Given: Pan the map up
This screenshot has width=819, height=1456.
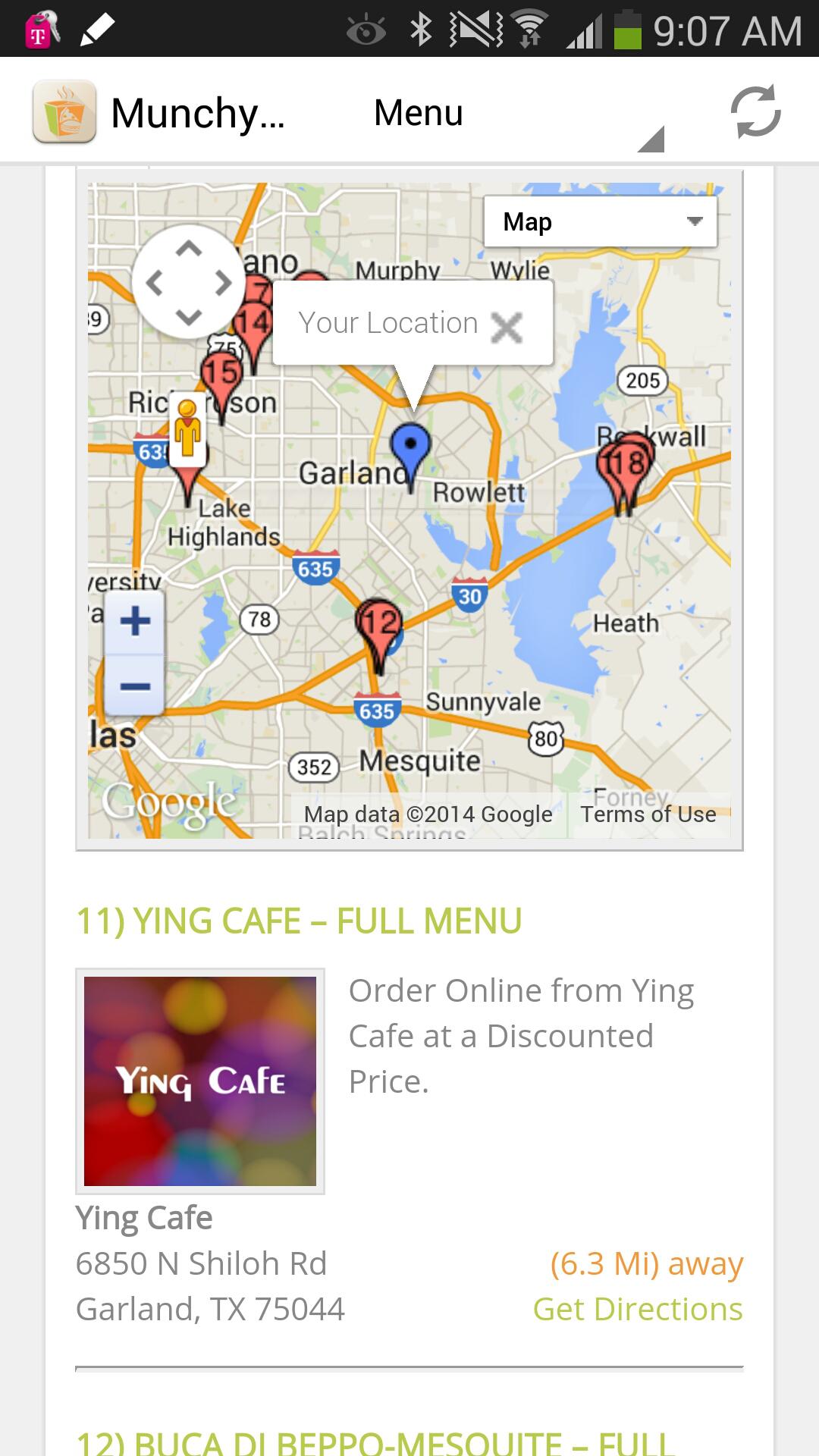Looking at the screenshot, I should click(188, 249).
